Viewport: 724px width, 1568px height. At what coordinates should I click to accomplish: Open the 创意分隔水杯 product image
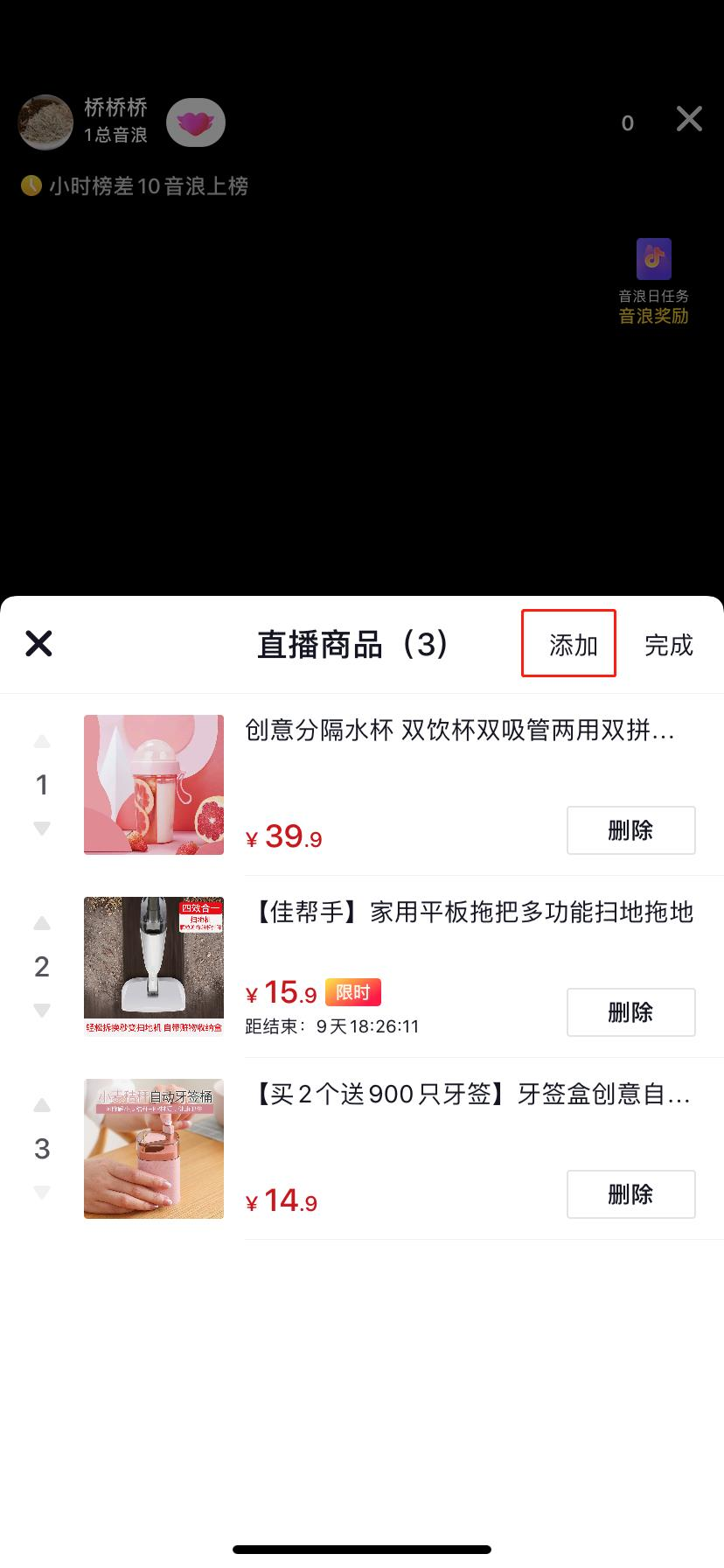point(154,785)
